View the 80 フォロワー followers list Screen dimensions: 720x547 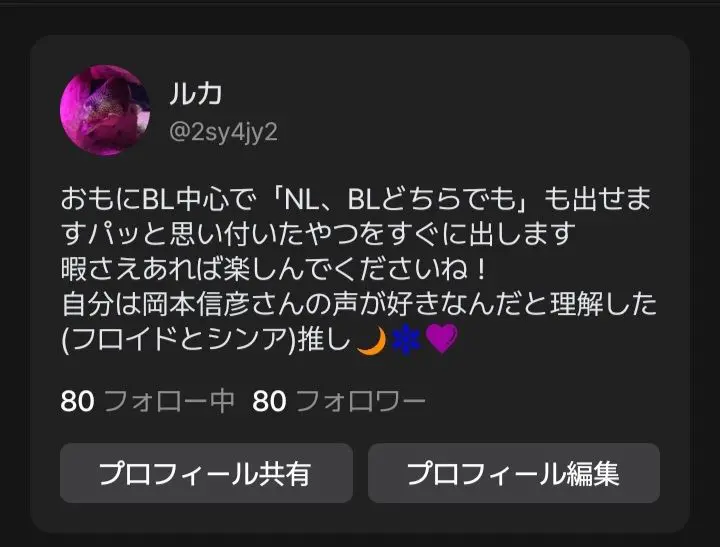click(339, 401)
